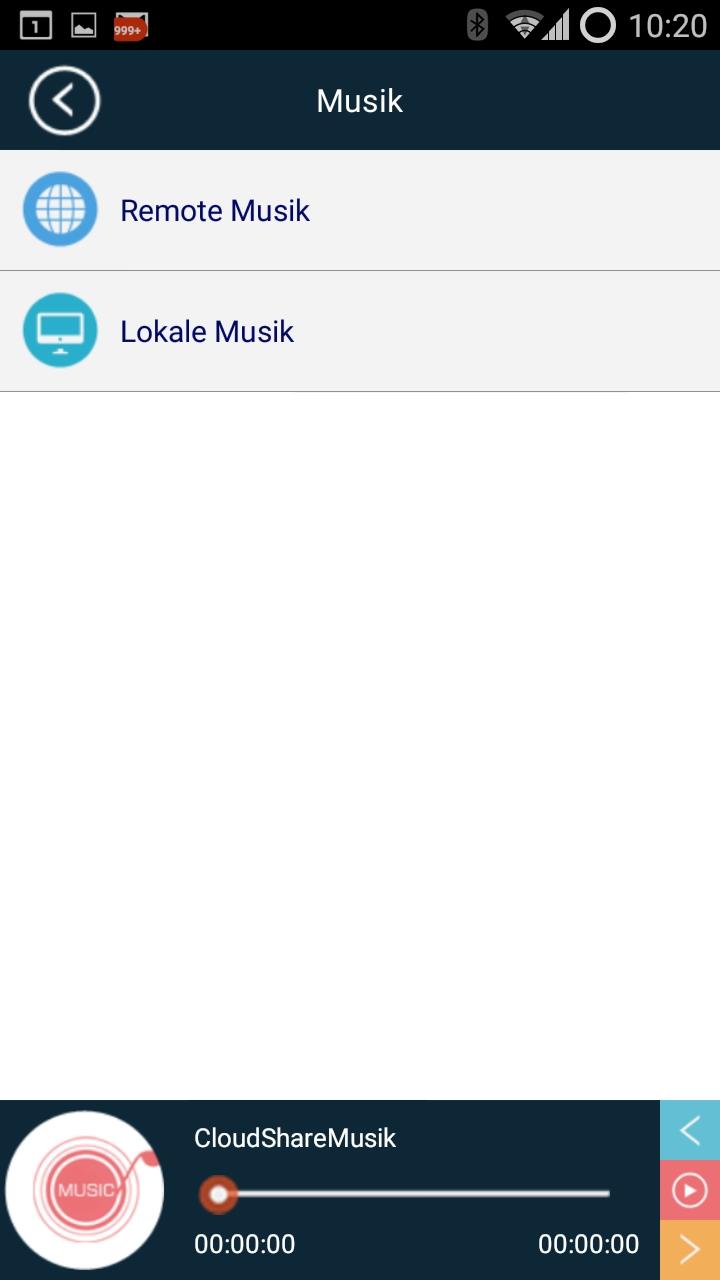Skip to the next track
Screen dimensions: 720x1280
coord(690,1250)
